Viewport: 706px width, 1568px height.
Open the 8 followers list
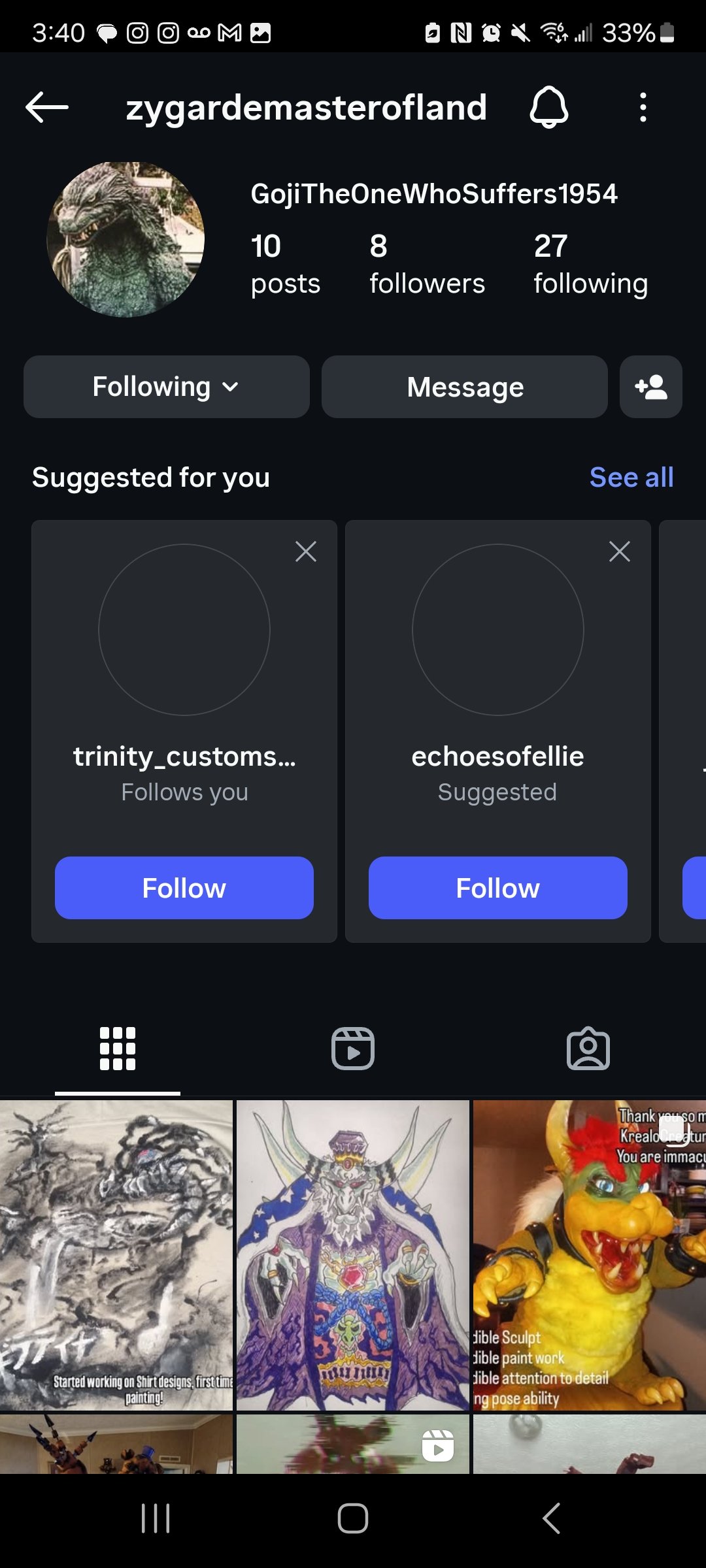(427, 264)
